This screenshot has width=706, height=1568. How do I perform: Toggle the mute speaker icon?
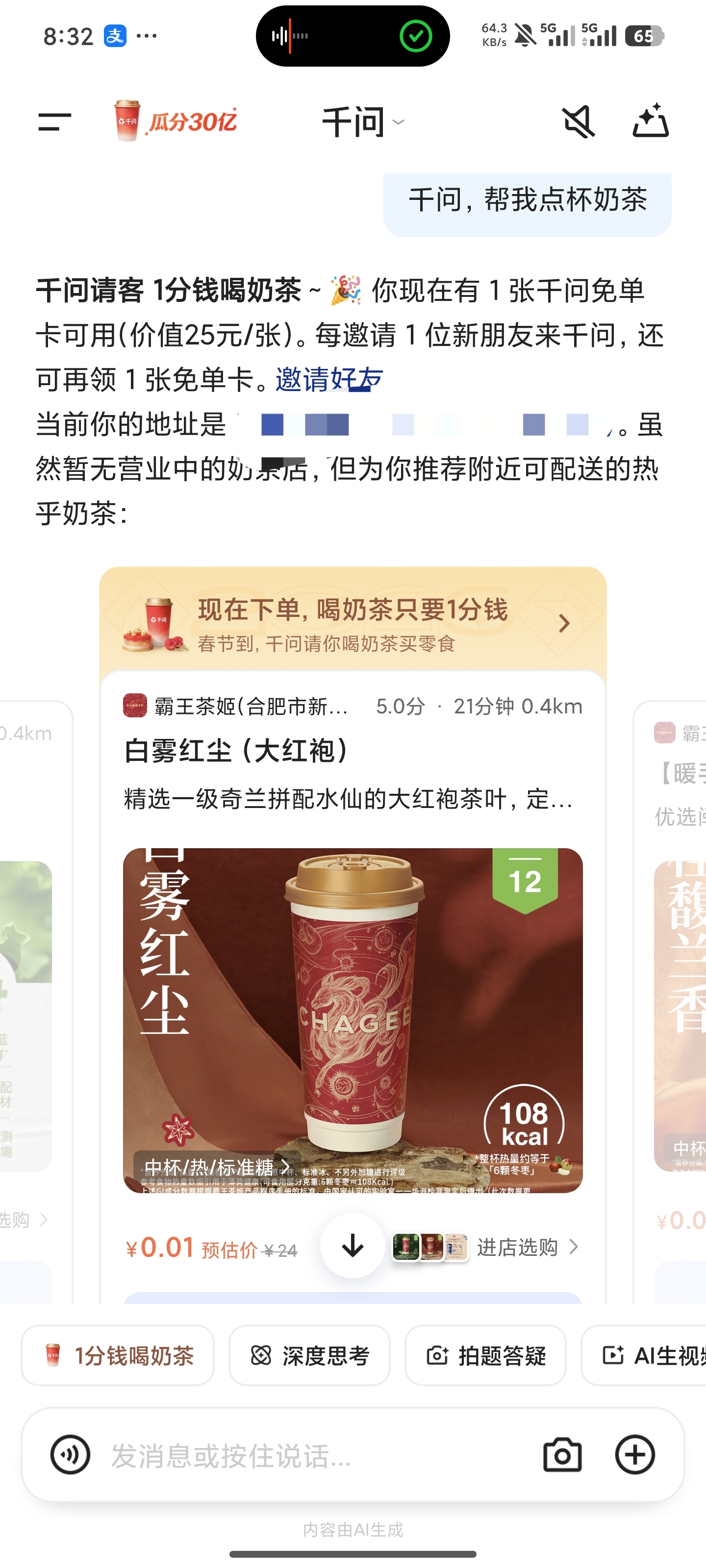pos(578,121)
